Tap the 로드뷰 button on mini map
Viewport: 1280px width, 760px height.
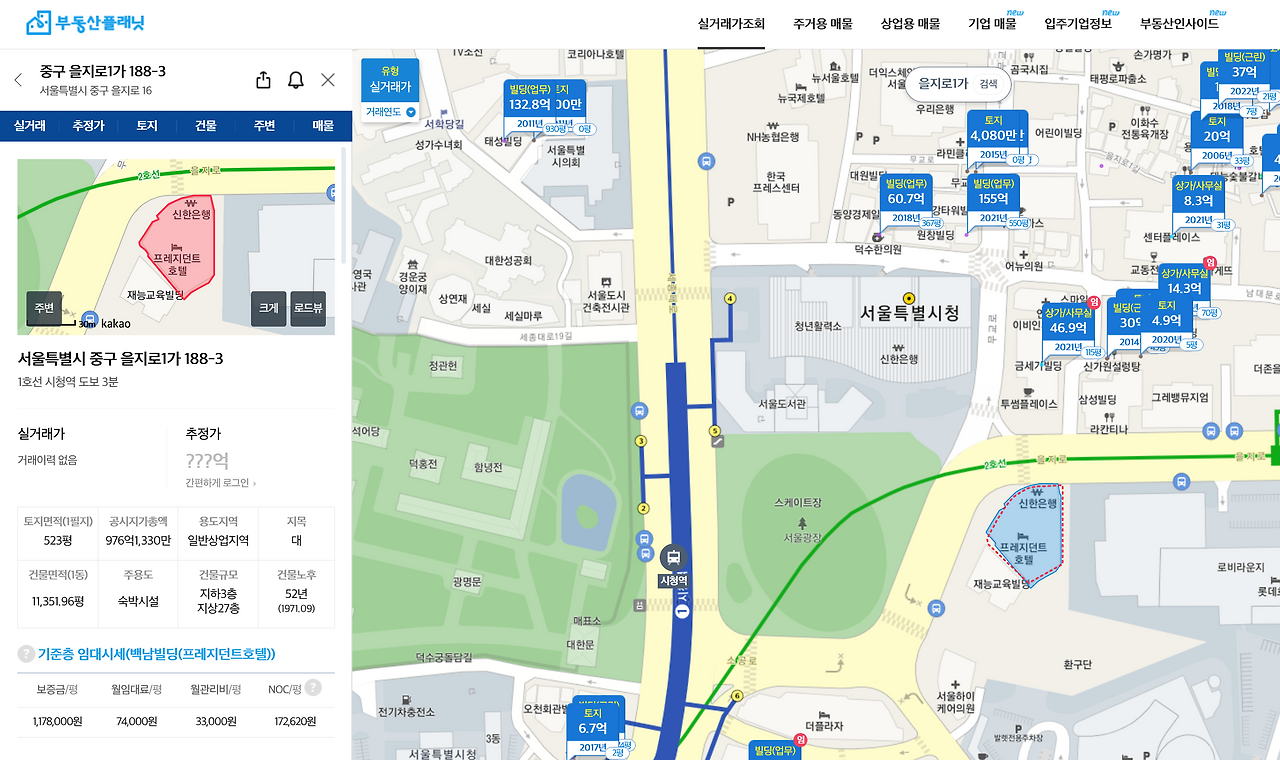point(308,309)
